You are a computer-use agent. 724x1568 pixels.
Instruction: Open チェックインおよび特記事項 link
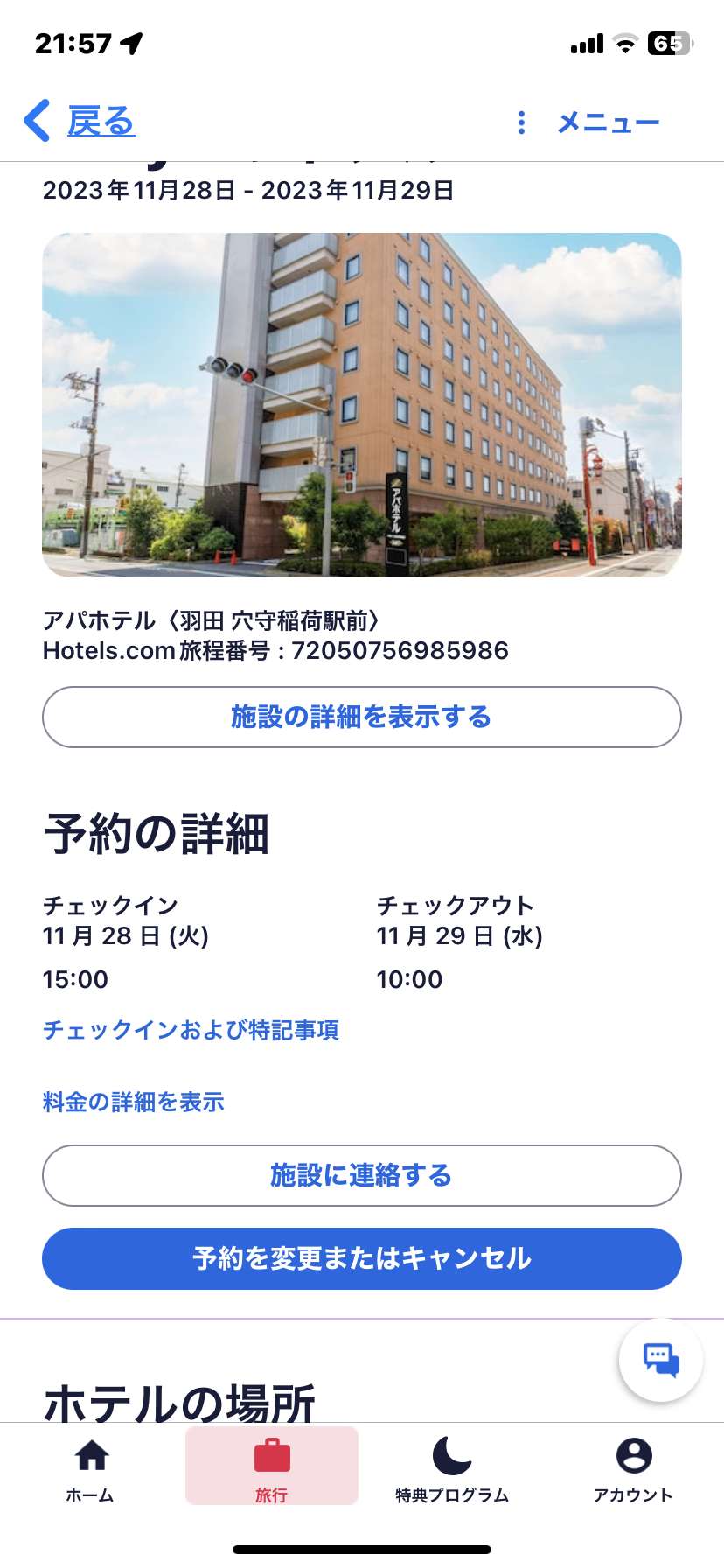point(191,1030)
